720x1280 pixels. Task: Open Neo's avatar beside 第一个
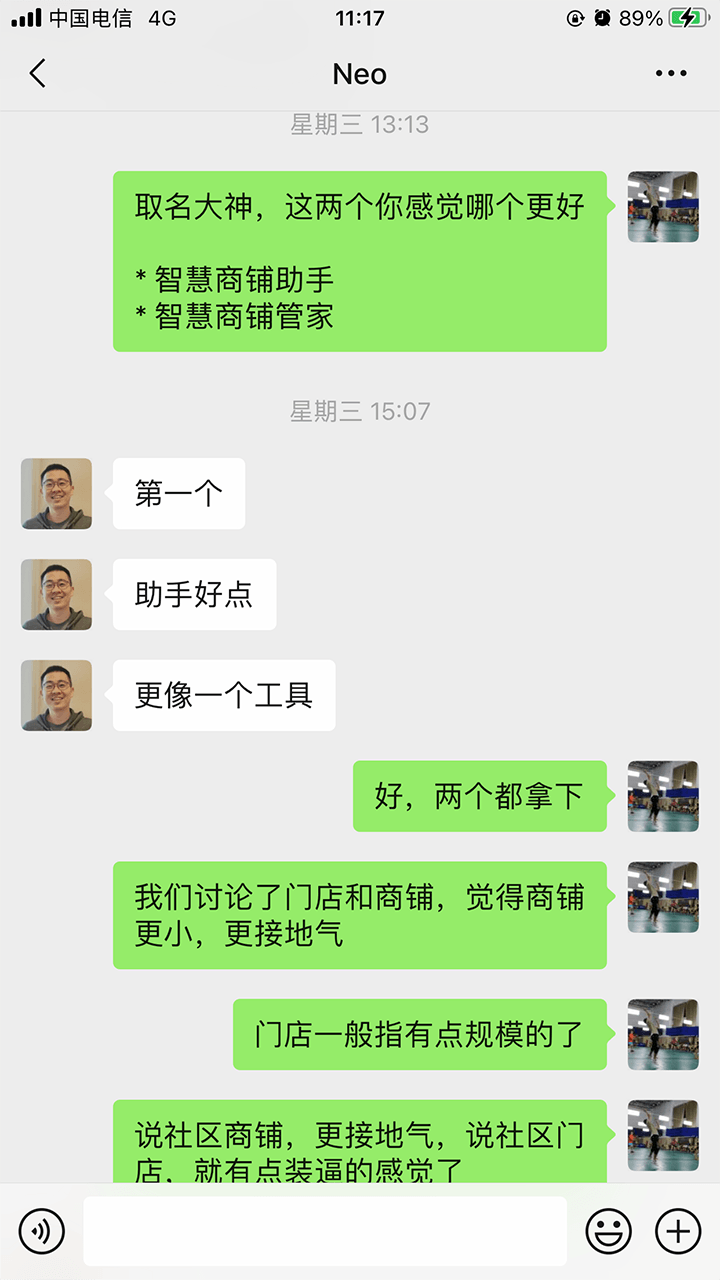[x=56, y=494]
